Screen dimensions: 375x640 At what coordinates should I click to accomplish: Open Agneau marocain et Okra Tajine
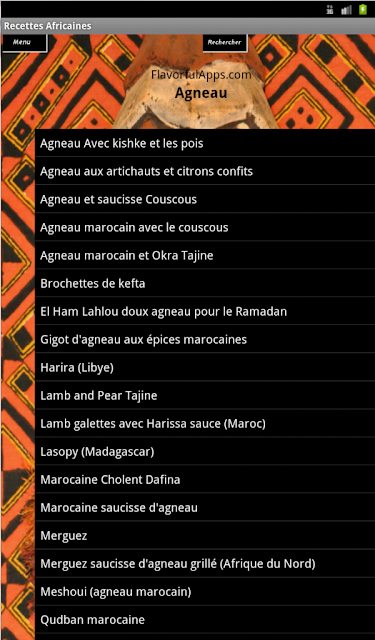tap(205, 256)
